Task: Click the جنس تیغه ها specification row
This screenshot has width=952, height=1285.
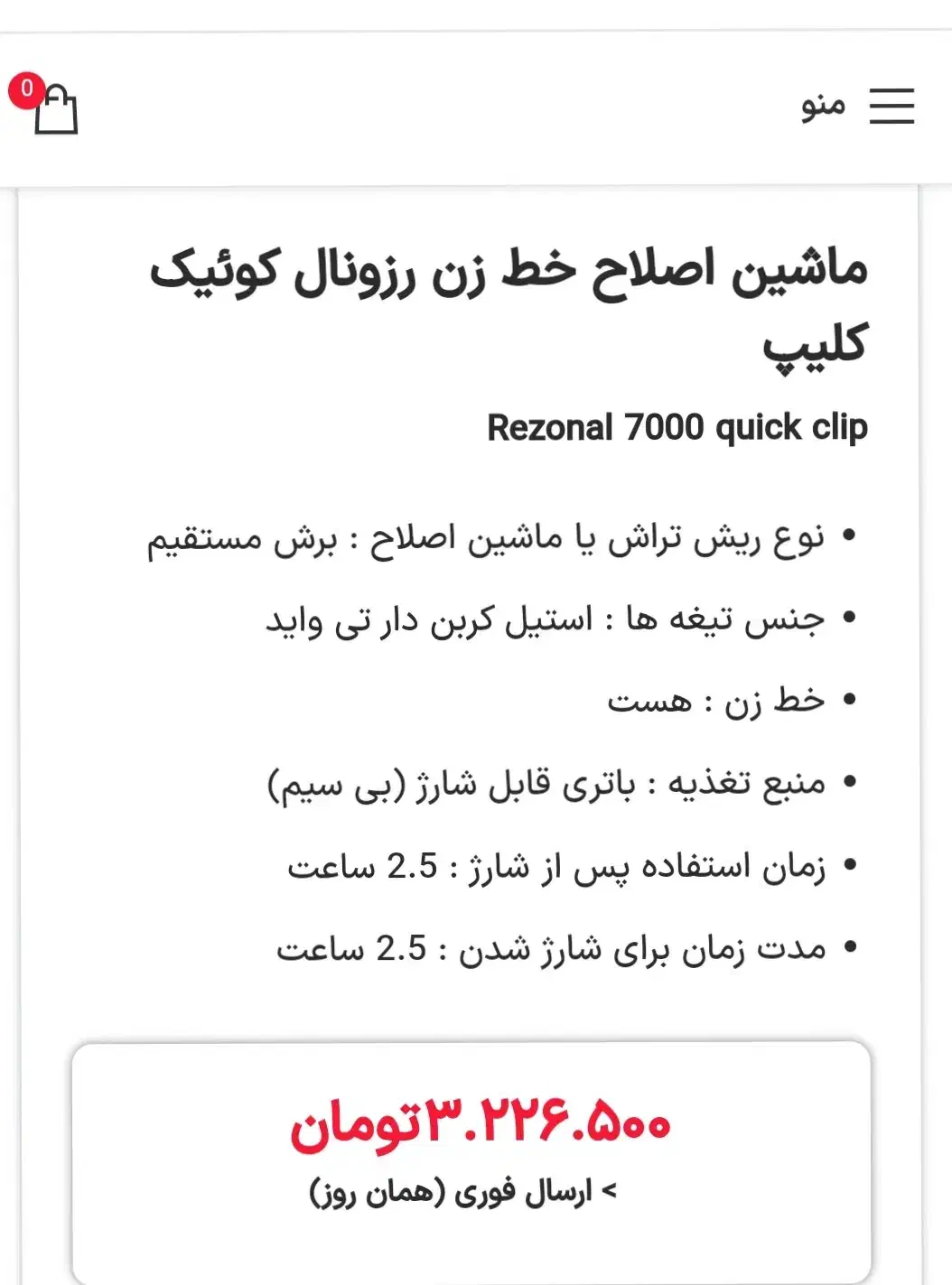Action: pos(542,619)
